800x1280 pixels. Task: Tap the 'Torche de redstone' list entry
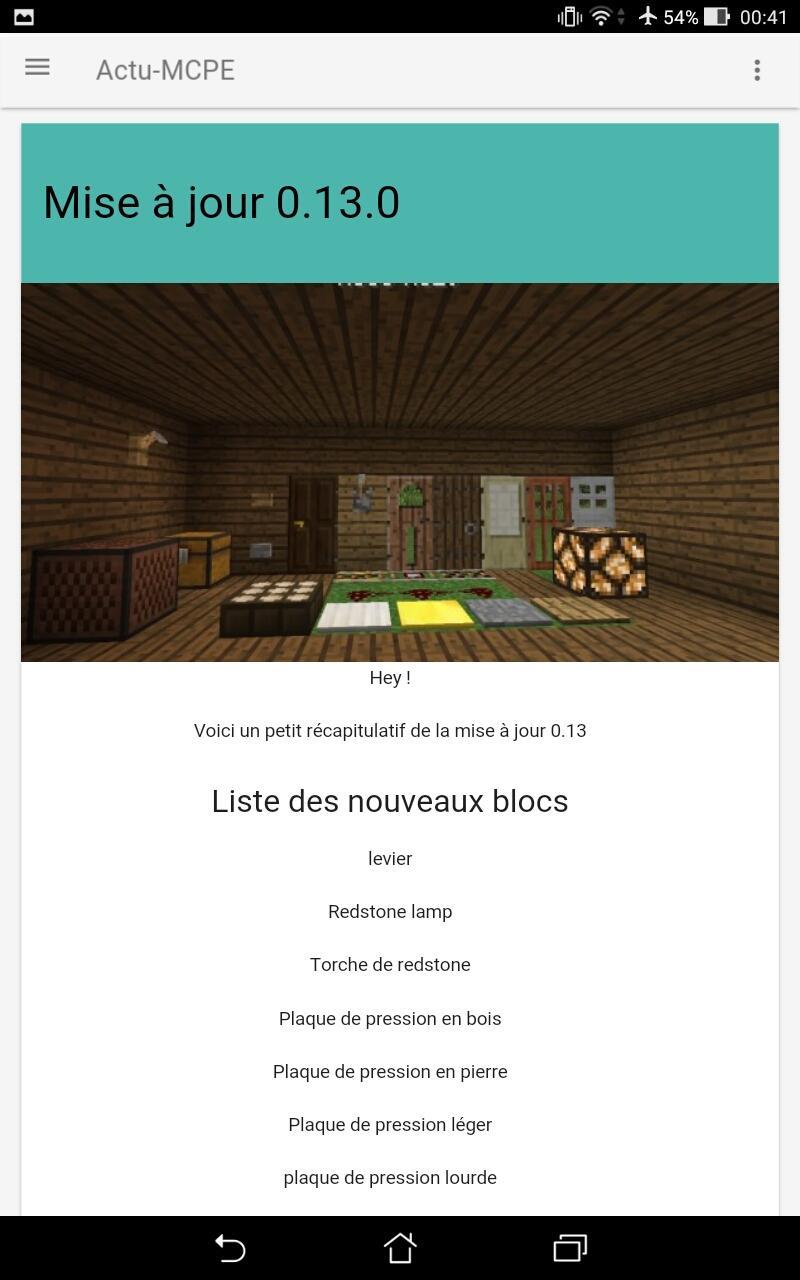pos(390,964)
